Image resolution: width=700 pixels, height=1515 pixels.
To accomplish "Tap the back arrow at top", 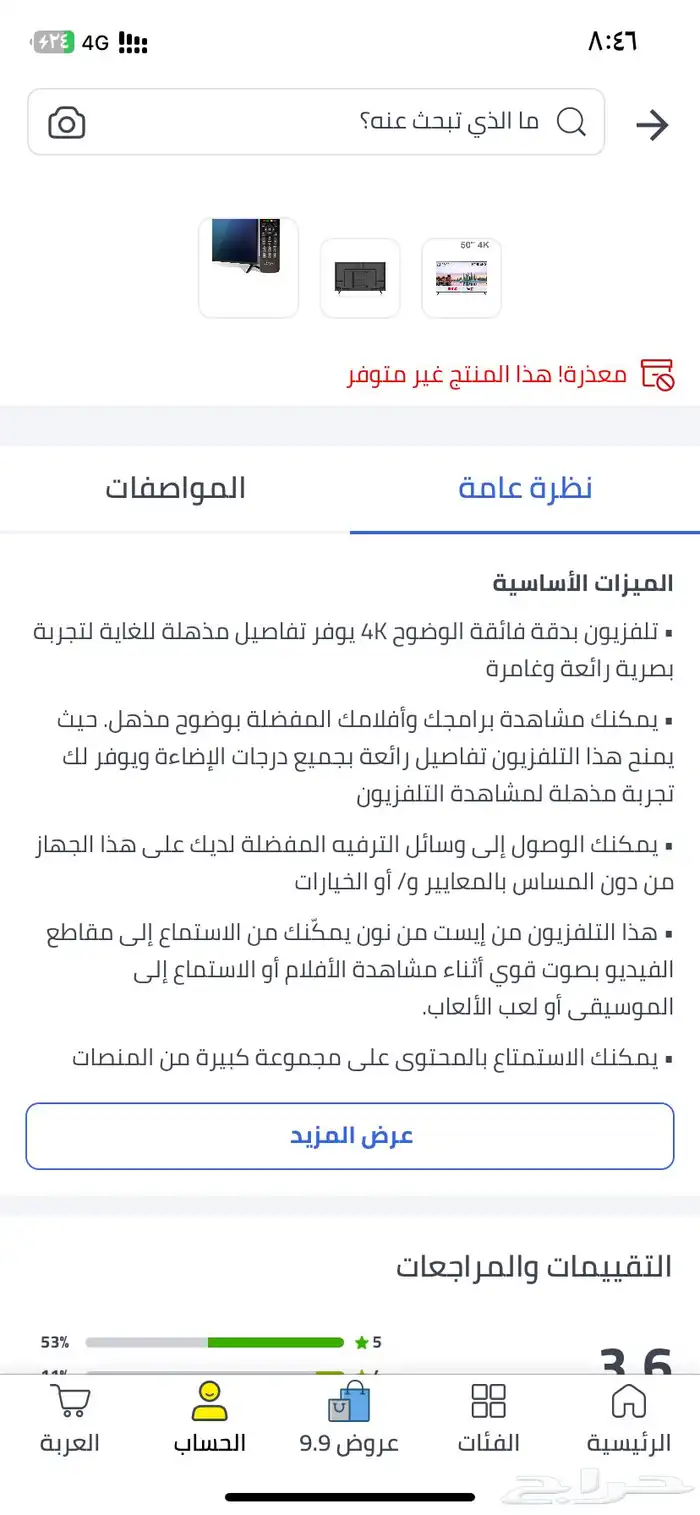I will (x=652, y=125).
